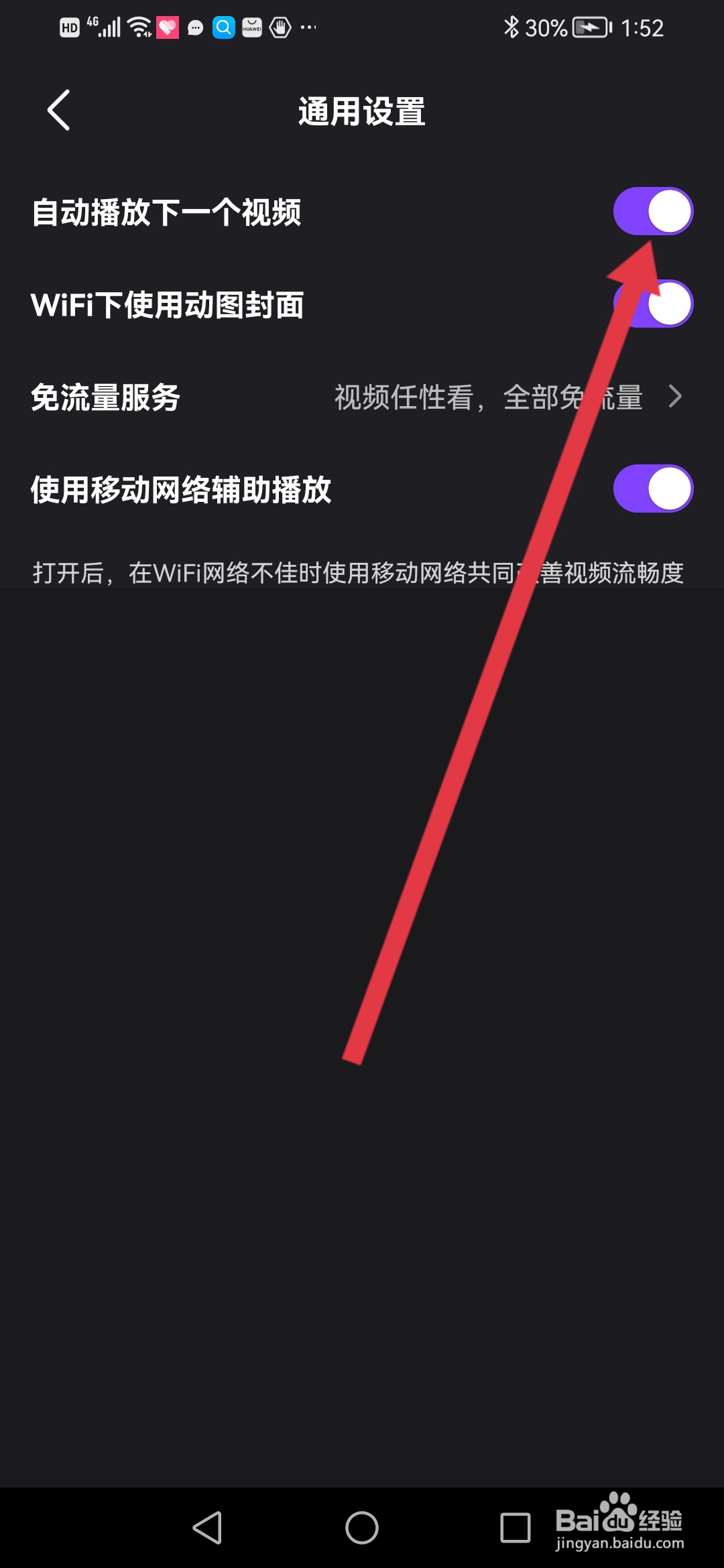Enable WiFi下使用动图封面 switch
724x1568 pixels.
point(654,304)
